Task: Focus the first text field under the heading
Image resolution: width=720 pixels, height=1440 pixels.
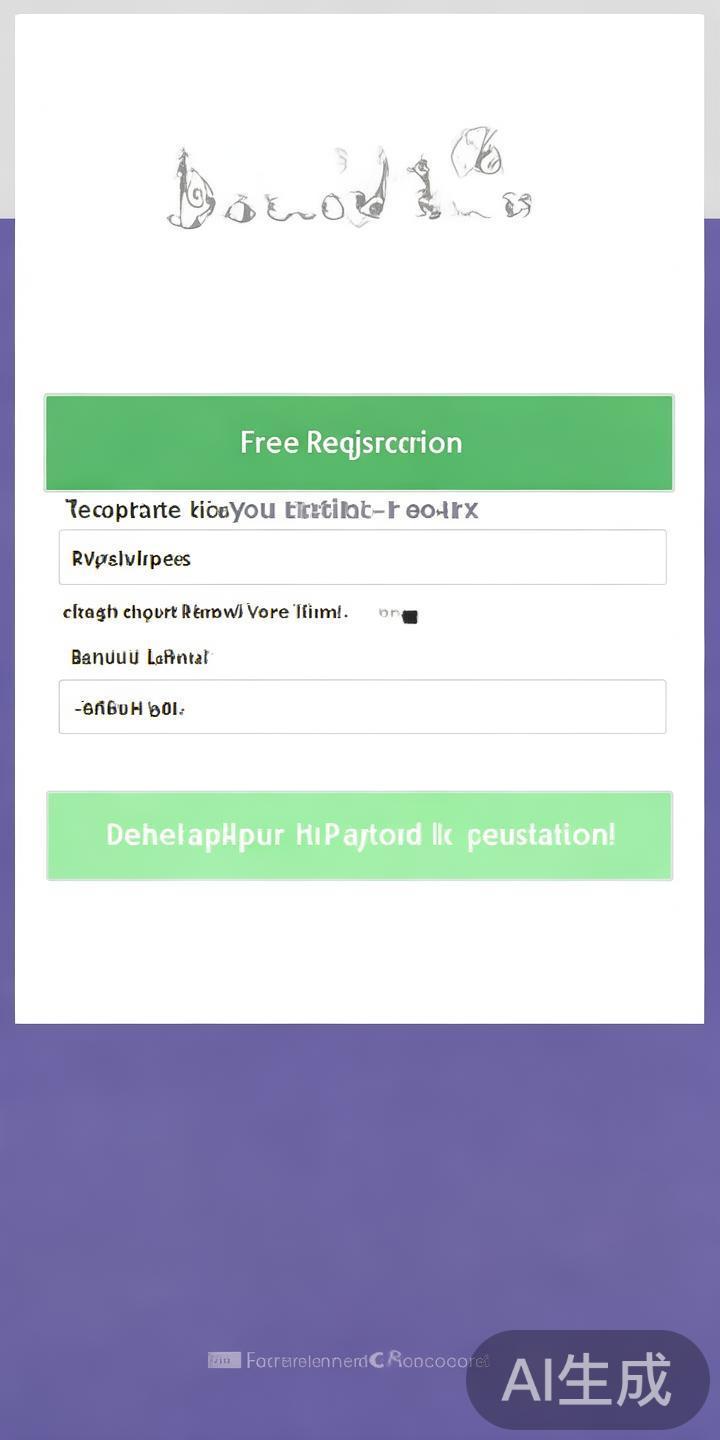Action: point(362,558)
